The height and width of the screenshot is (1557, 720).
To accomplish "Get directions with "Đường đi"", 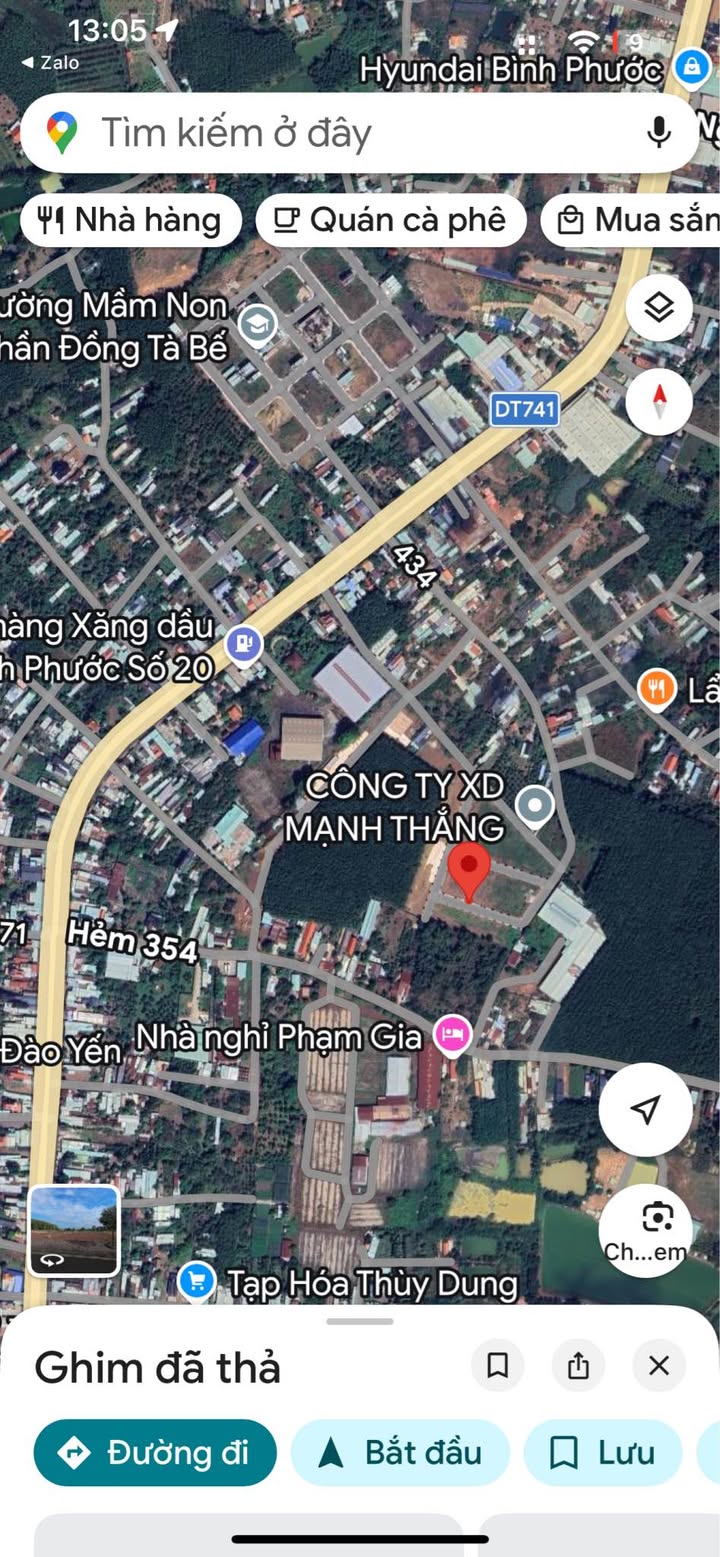I will pos(155,1452).
